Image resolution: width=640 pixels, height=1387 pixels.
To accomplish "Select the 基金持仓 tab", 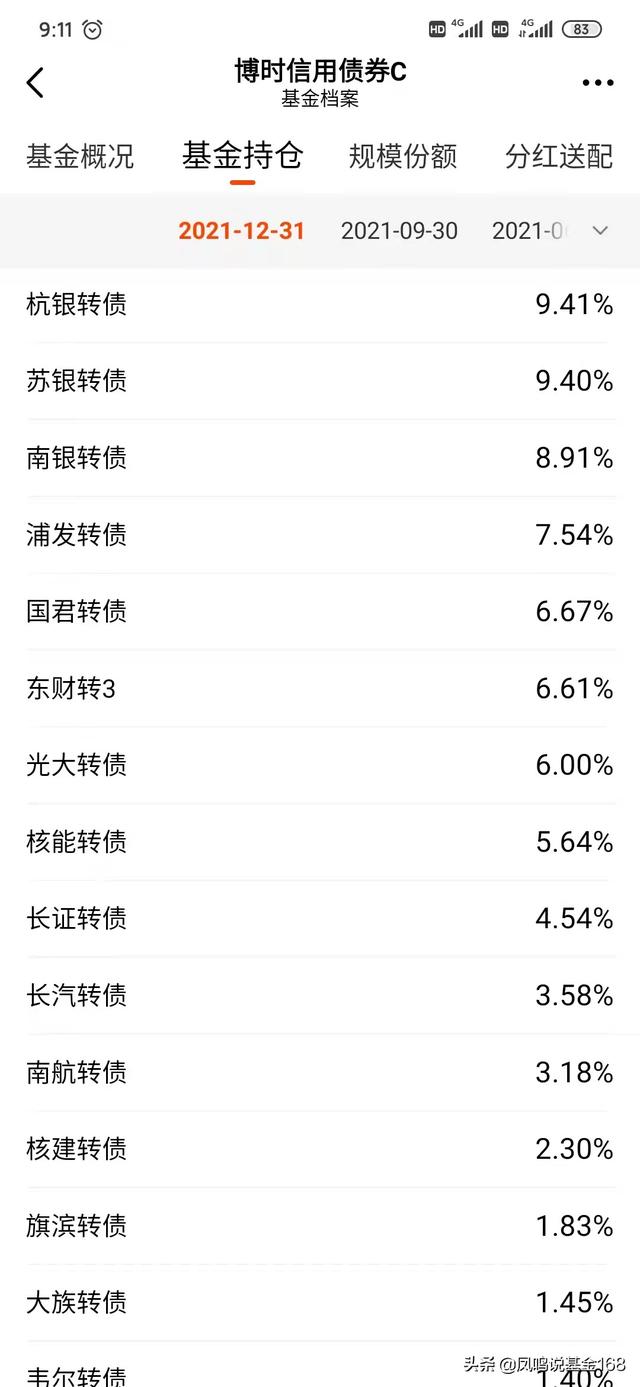I will 242,157.
